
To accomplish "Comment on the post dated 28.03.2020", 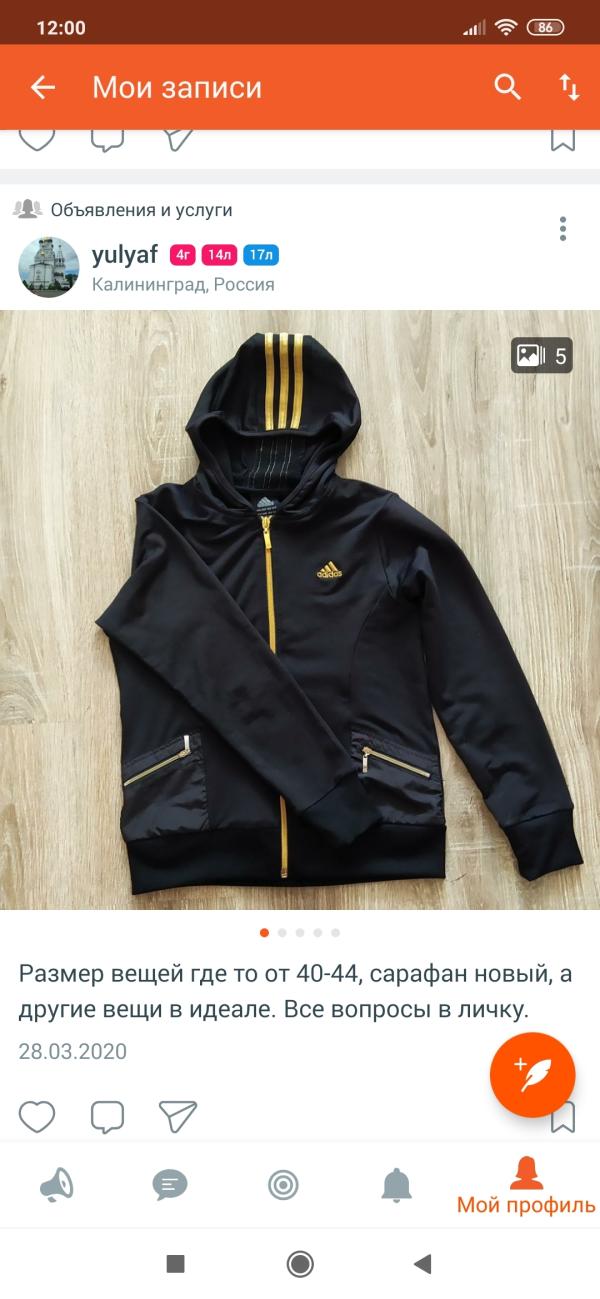I will click(107, 1116).
